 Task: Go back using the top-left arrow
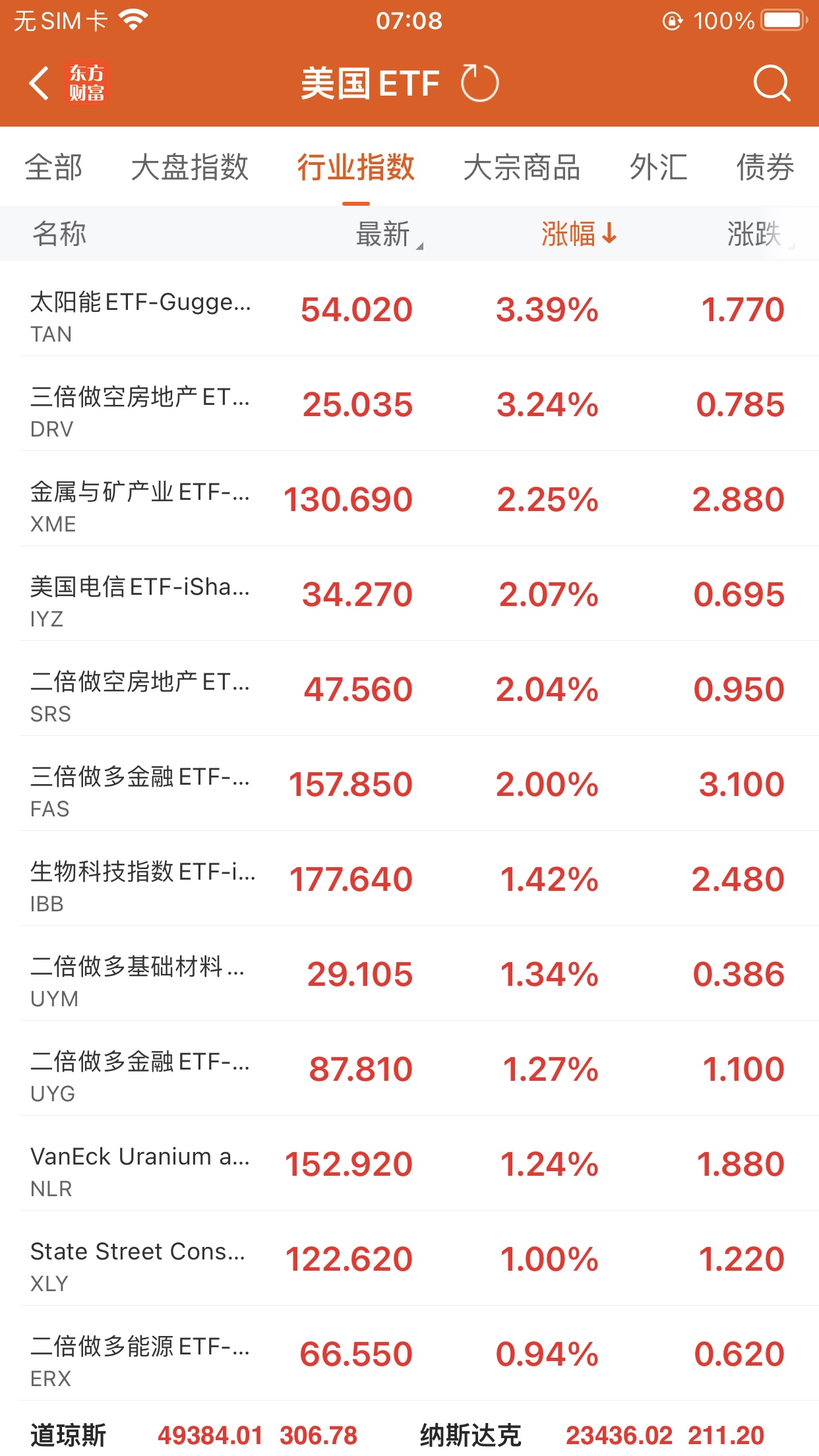click(x=40, y=84)
